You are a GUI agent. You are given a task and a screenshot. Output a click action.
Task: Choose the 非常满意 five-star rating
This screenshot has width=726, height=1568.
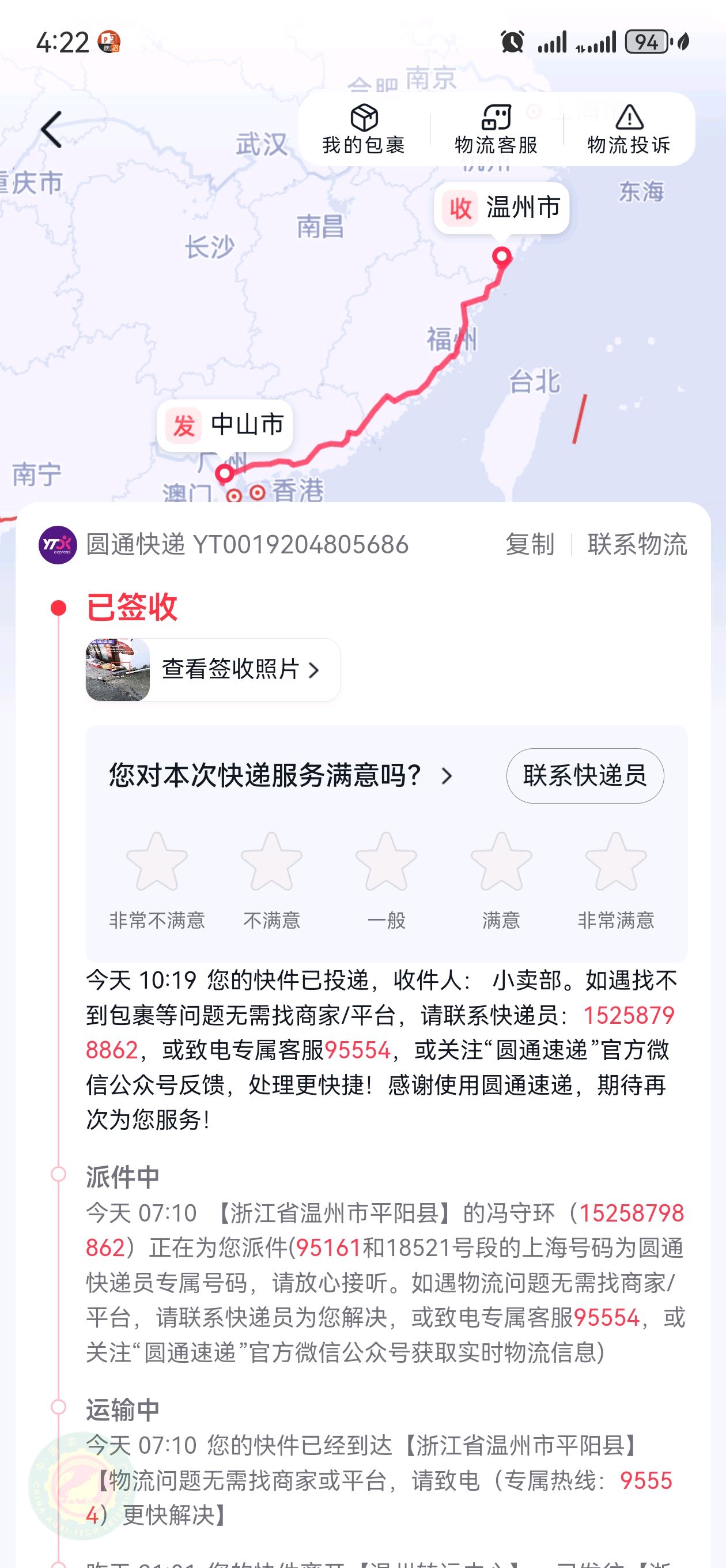(616, 862)
